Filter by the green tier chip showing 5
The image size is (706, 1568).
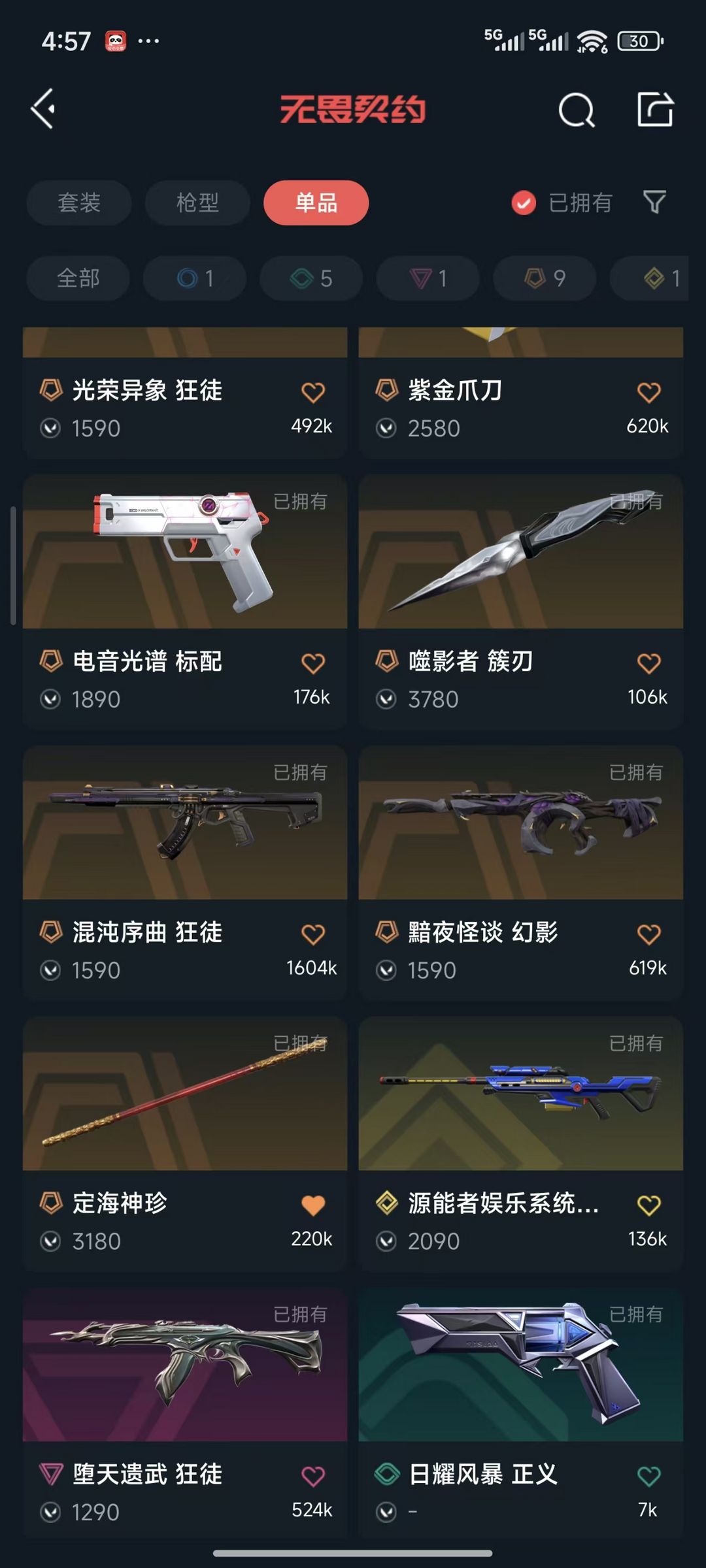pos(311,278)
